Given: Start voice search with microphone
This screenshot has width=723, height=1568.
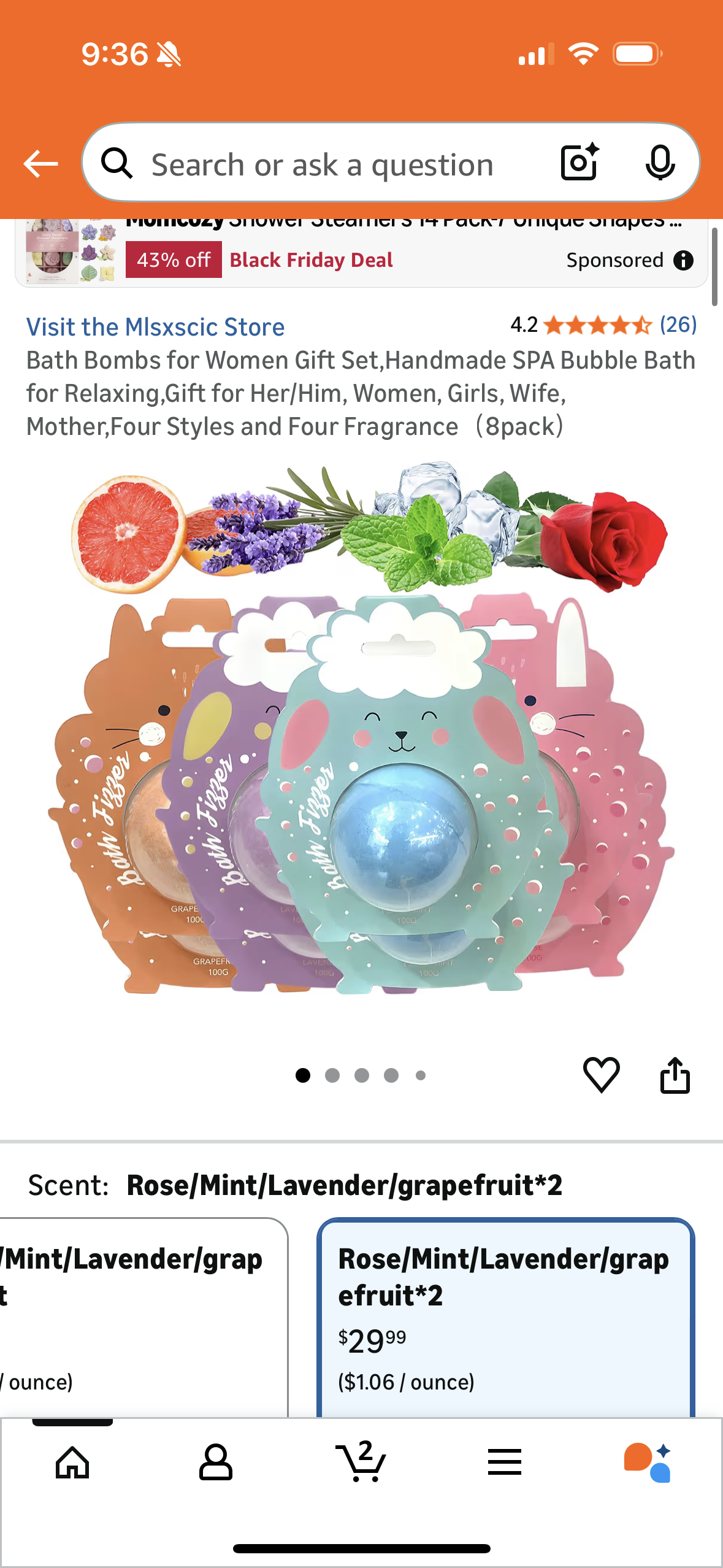Looking at the screenshot, I should [x=660, y=163].
